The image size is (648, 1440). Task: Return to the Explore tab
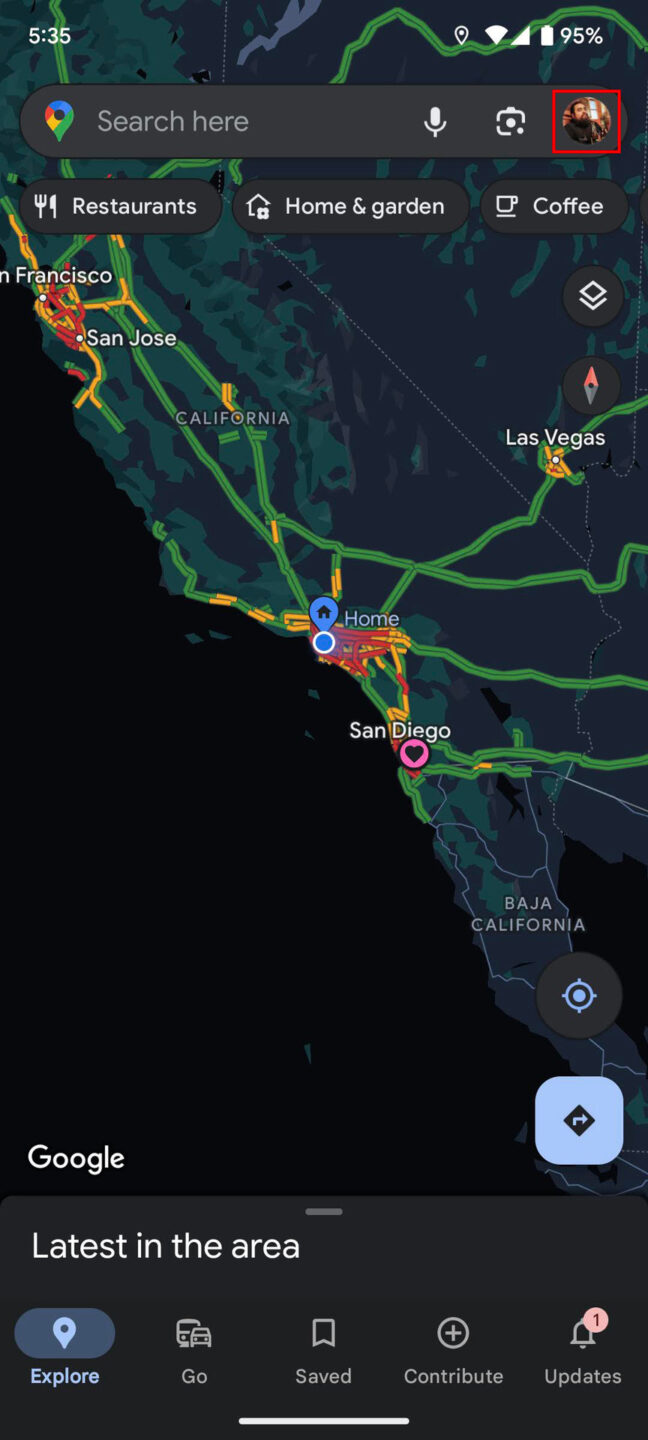pos(65,1350)
